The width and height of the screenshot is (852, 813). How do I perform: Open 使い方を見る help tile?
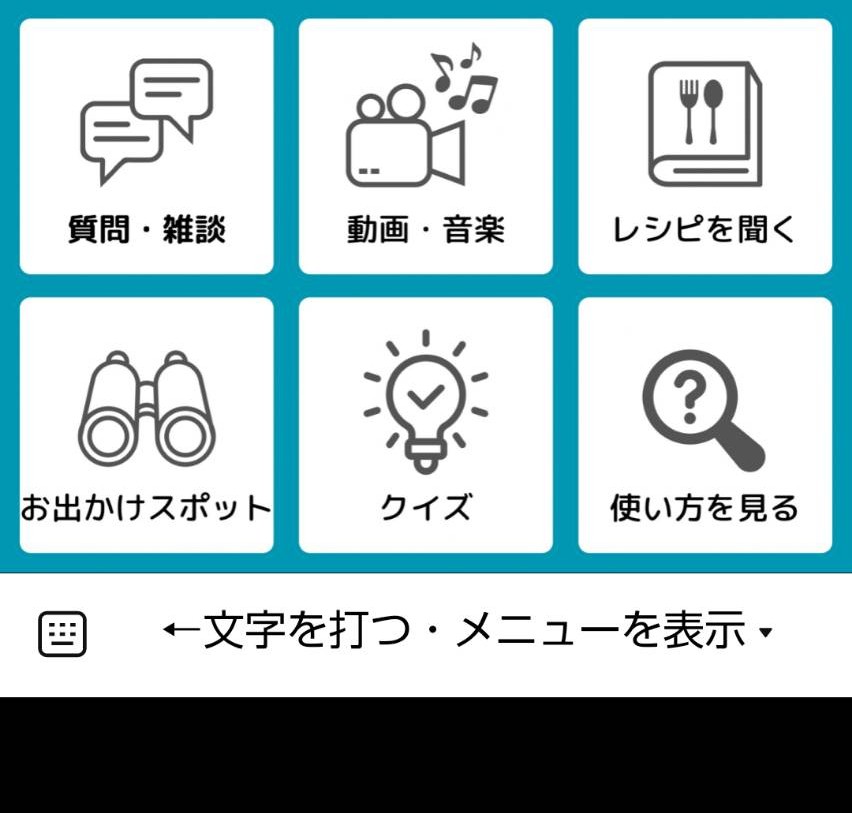coord(705,425)
